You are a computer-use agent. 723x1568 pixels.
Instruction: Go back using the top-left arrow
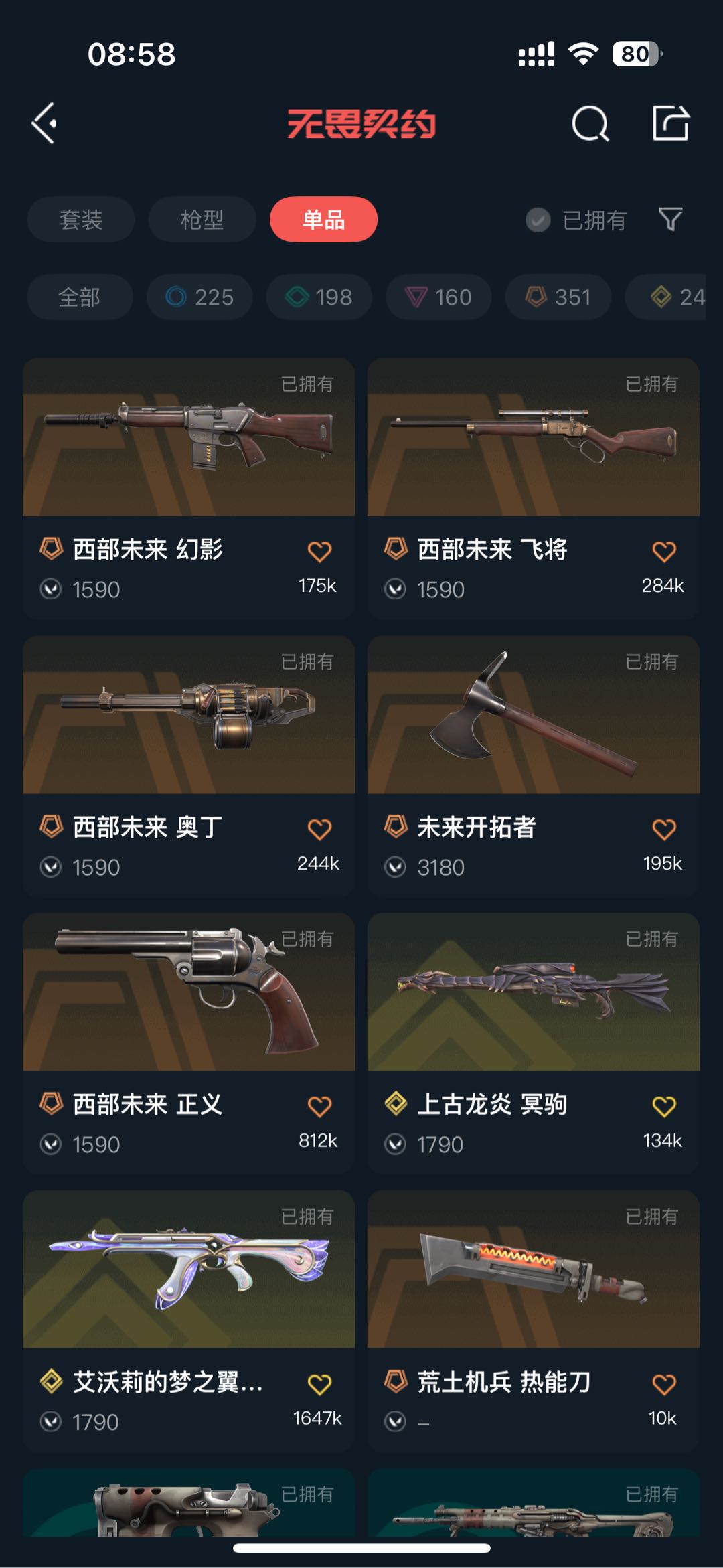(x=44, y=123)
